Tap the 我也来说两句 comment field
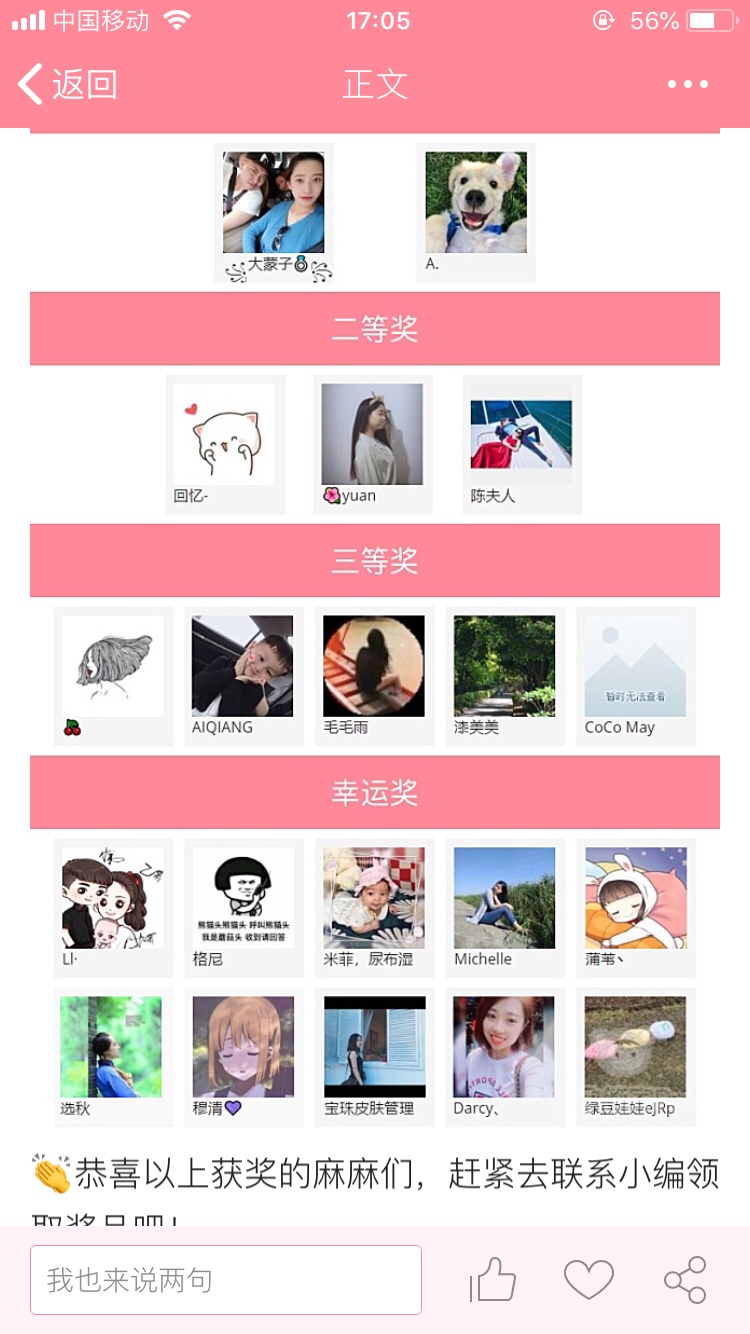The height and width of the screenshot is (1334, 750). coord(226,1280)
